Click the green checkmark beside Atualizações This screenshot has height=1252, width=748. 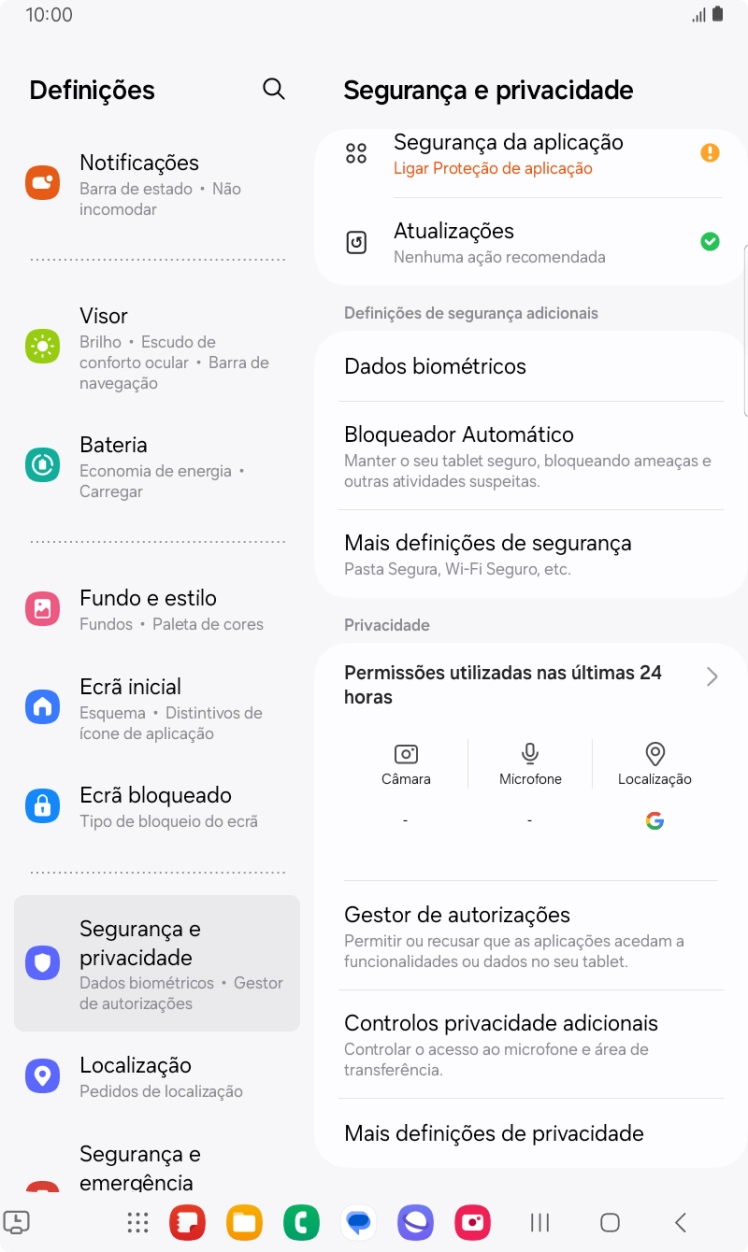pyautogui.click(x=710, y=241)
